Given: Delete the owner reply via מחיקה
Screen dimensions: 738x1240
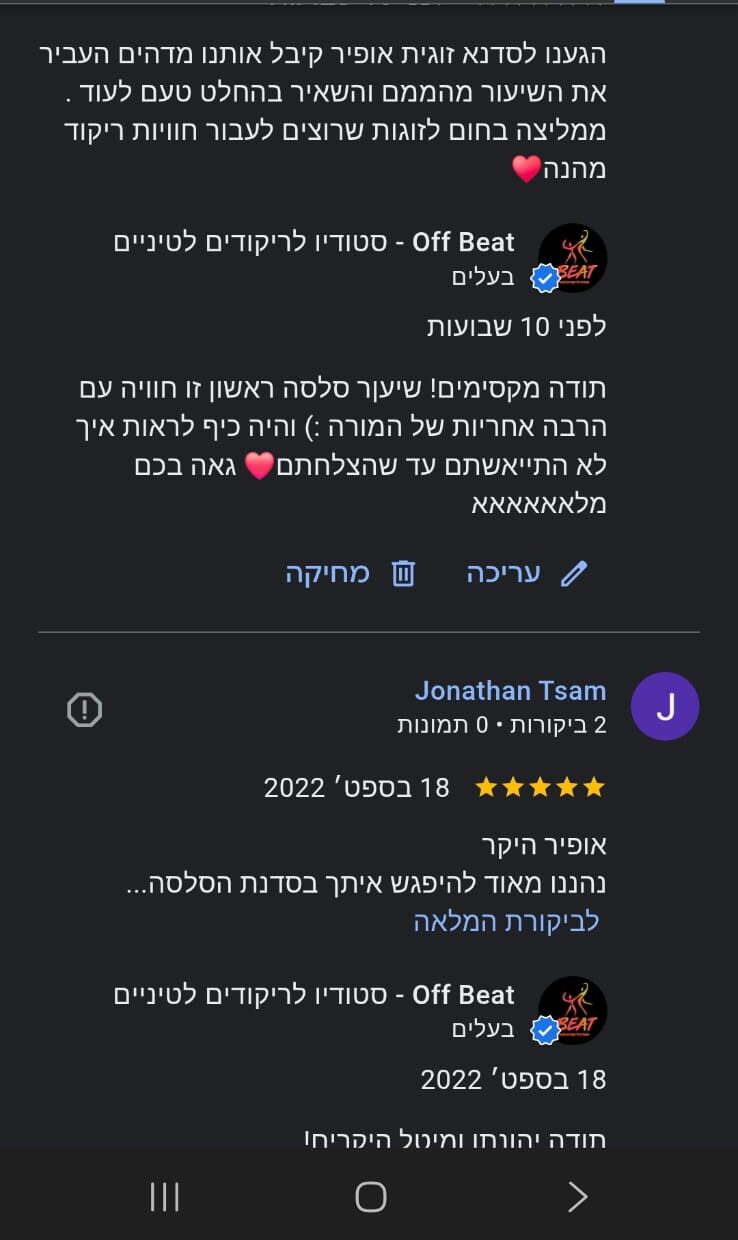Looking at the screenshot, I should click(350, 573).
